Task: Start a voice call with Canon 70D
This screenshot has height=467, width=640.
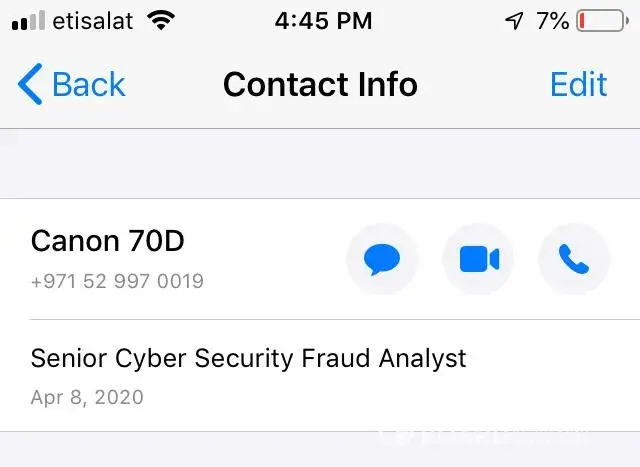Action: pos(574,260)
